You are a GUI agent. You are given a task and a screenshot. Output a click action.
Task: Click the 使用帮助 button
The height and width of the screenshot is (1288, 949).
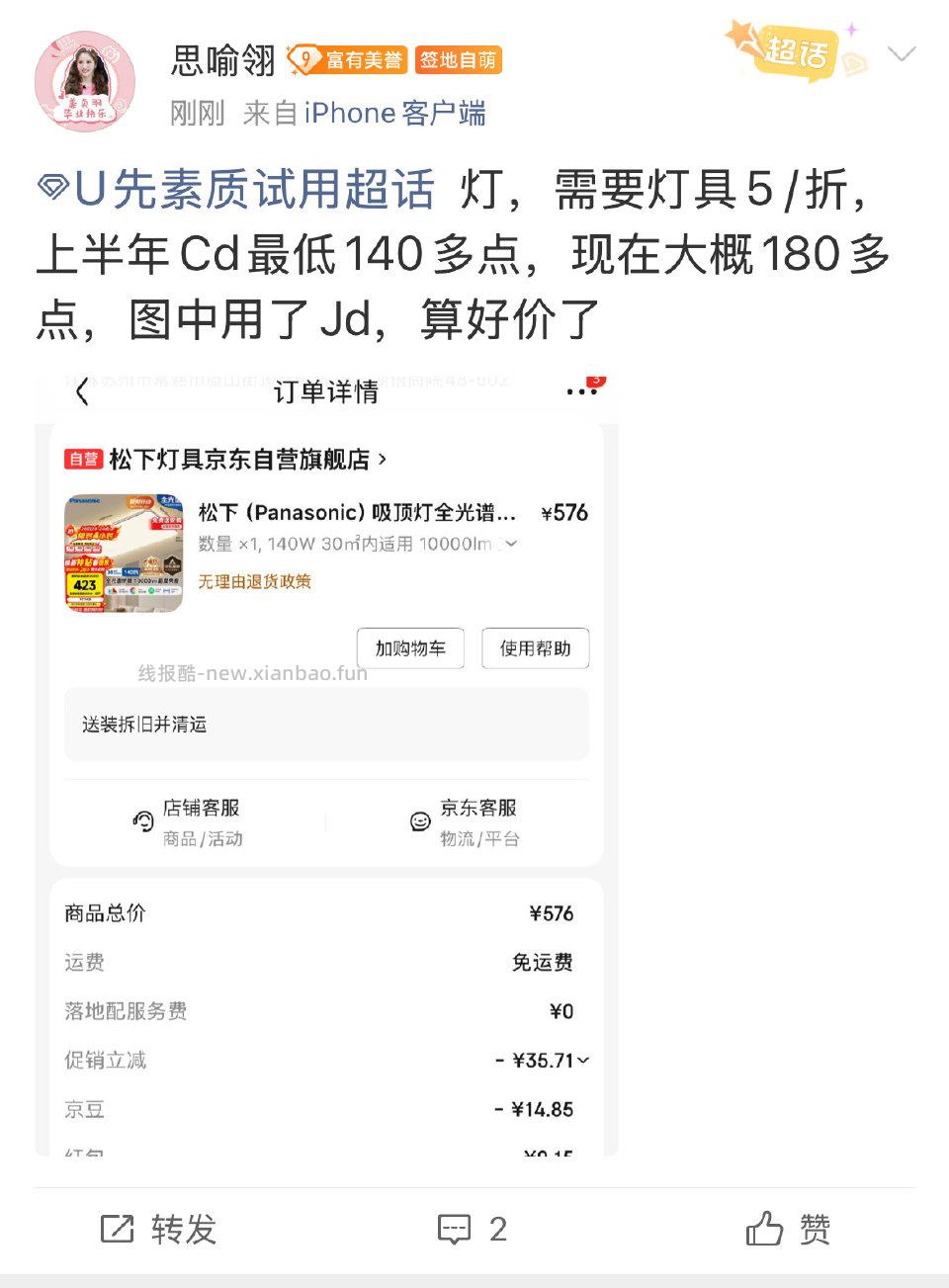[x=535, y=648]
